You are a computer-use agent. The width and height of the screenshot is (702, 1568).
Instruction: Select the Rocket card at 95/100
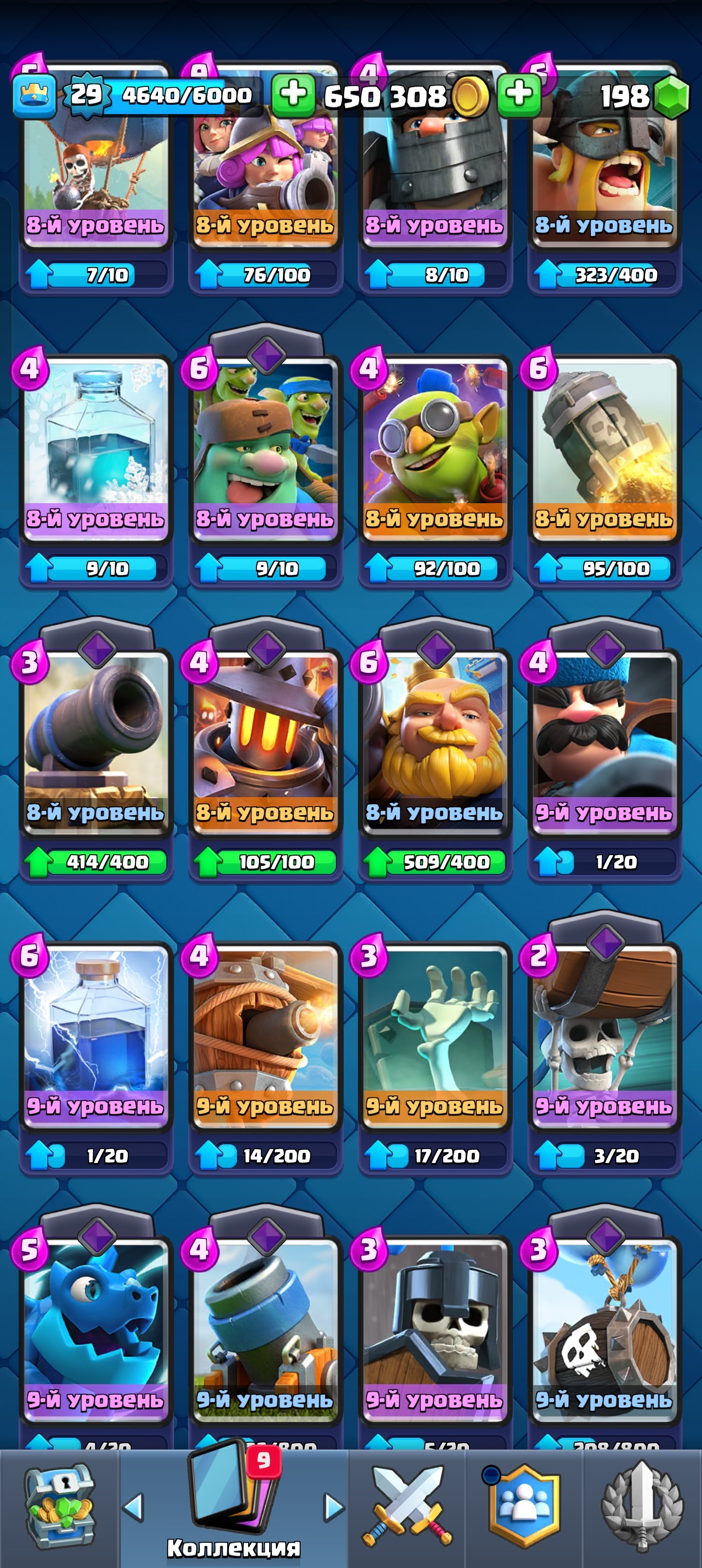[x=604, y=451]
